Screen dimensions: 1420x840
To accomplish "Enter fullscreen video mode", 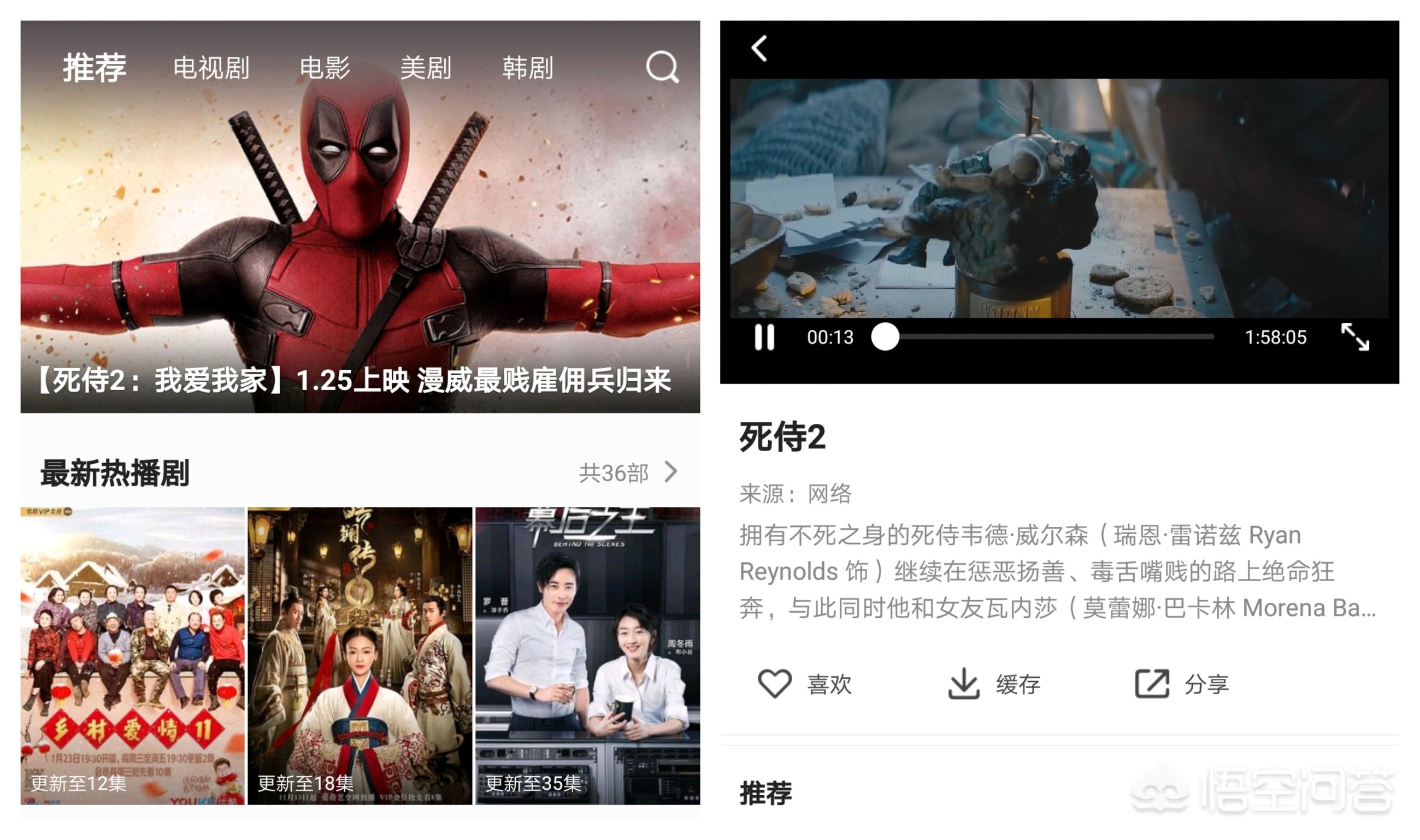I will tap(1355, 338).
